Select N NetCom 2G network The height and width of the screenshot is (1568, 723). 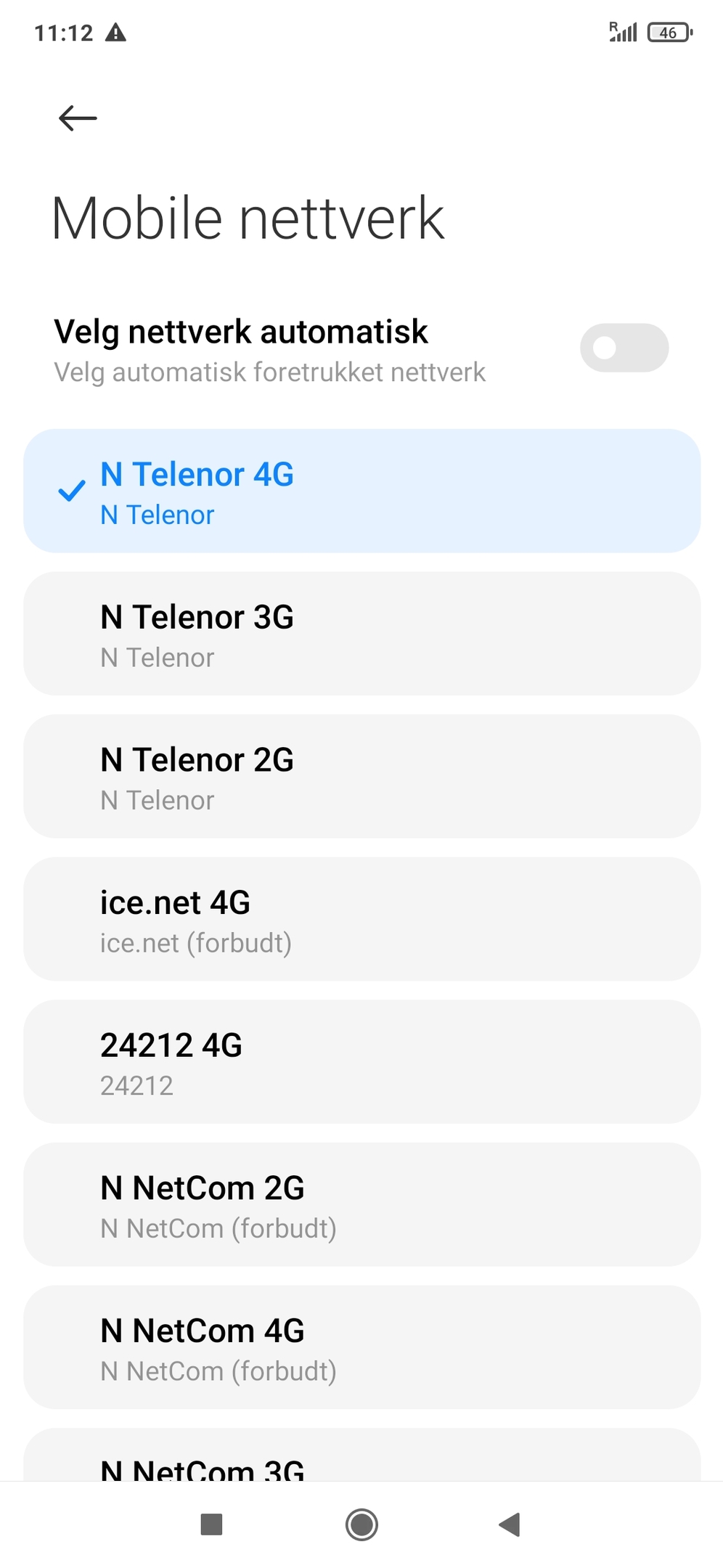(361, 1204)
